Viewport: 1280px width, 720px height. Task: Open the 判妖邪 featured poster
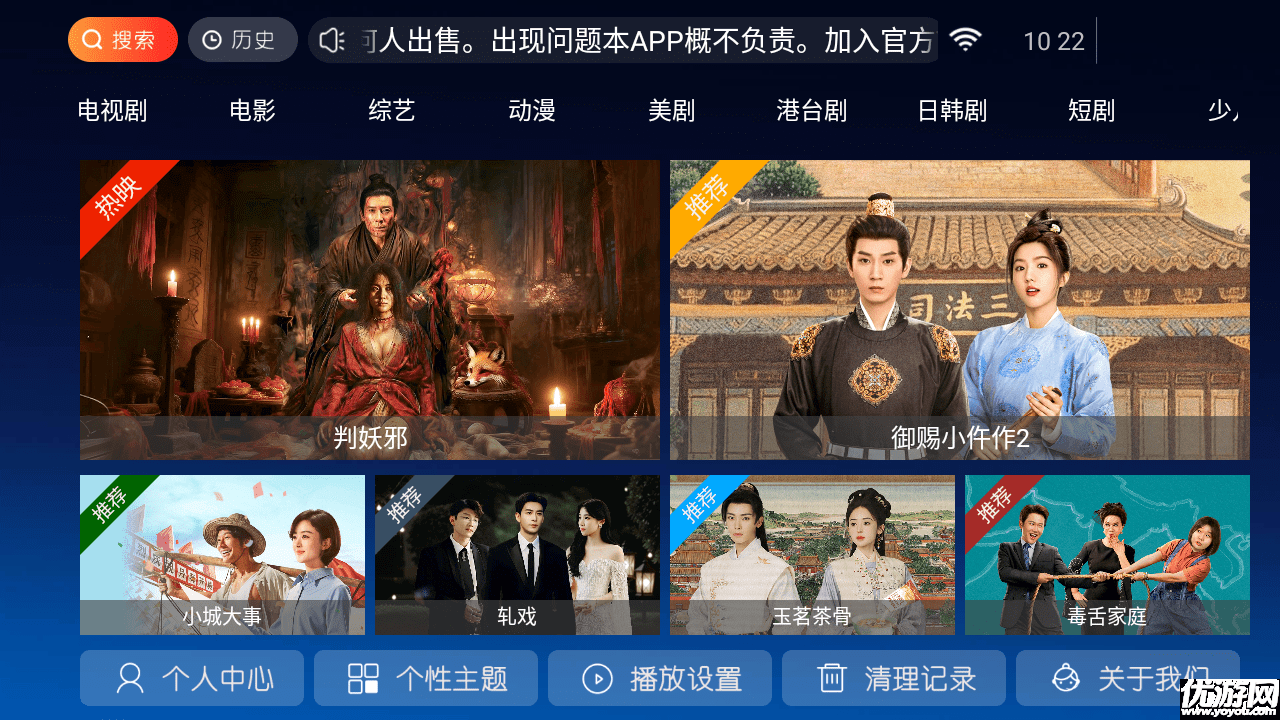pyautogui.click(x=369, y=310)
